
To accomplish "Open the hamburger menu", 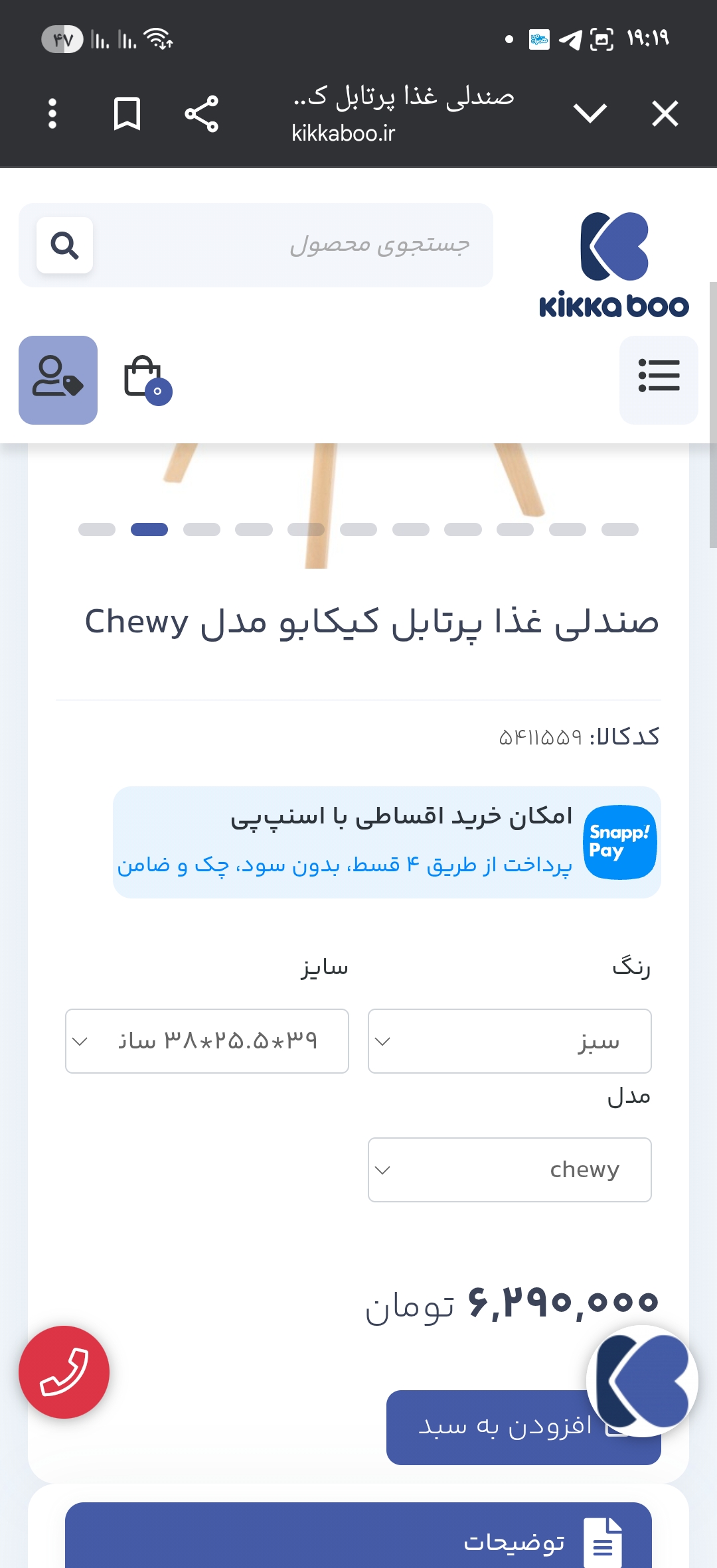I will pyautogui.click(x=658, y=380).
